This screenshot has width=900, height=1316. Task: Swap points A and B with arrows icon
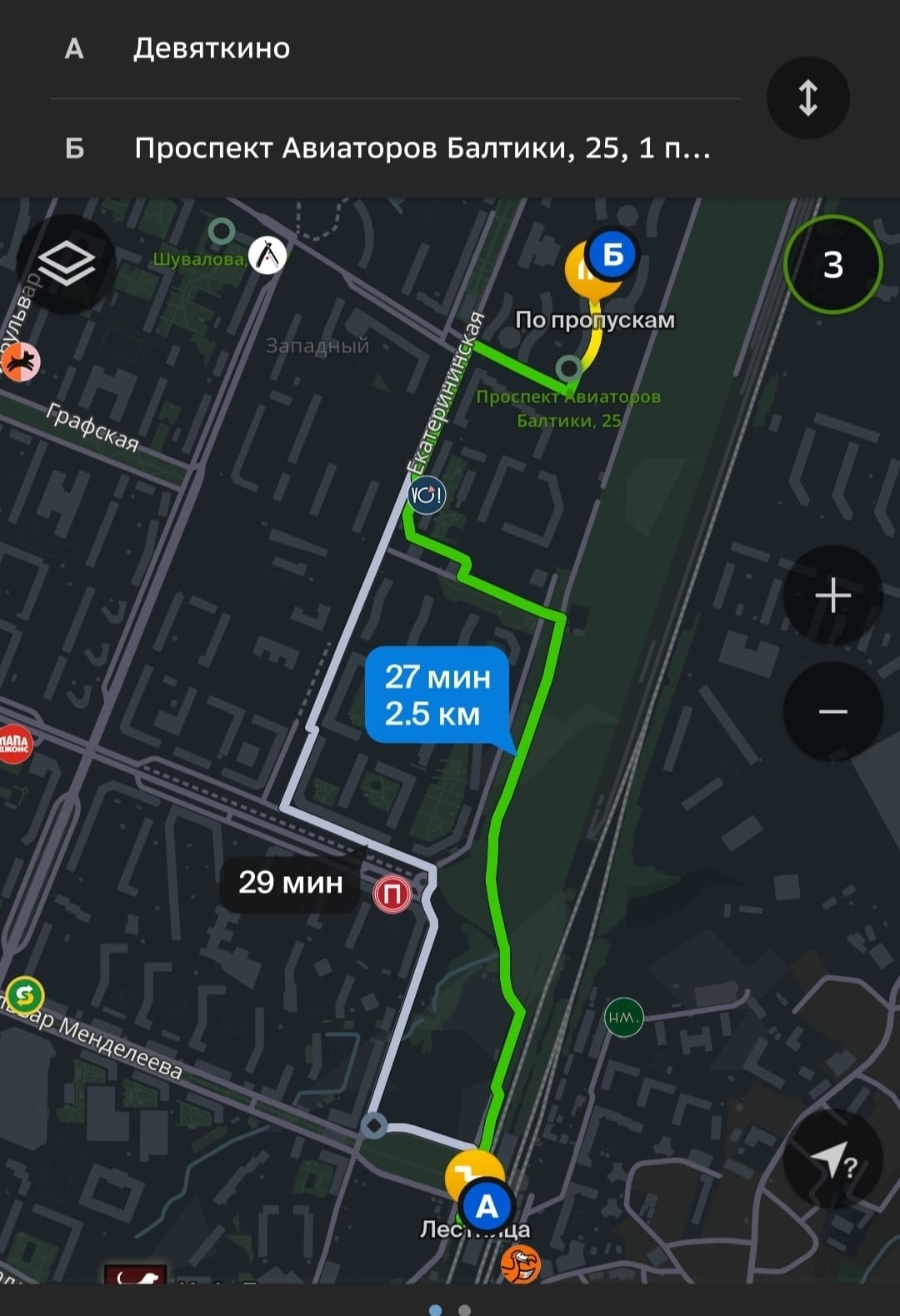[807, 97]
